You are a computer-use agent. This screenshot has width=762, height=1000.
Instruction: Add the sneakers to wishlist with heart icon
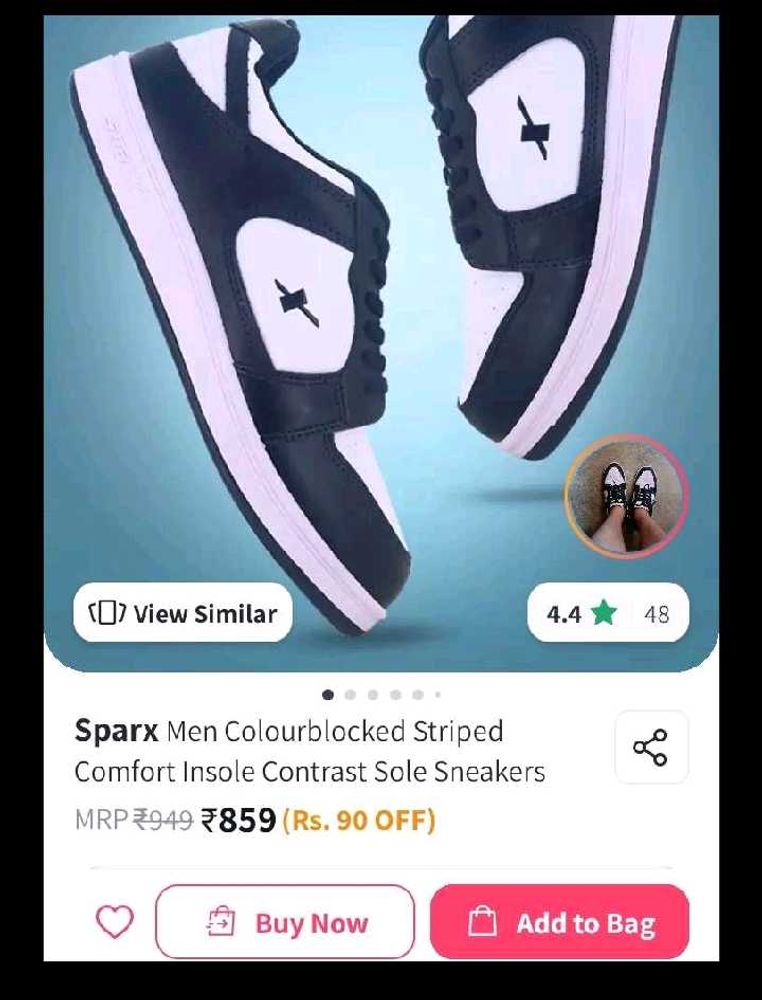[114, 921]
